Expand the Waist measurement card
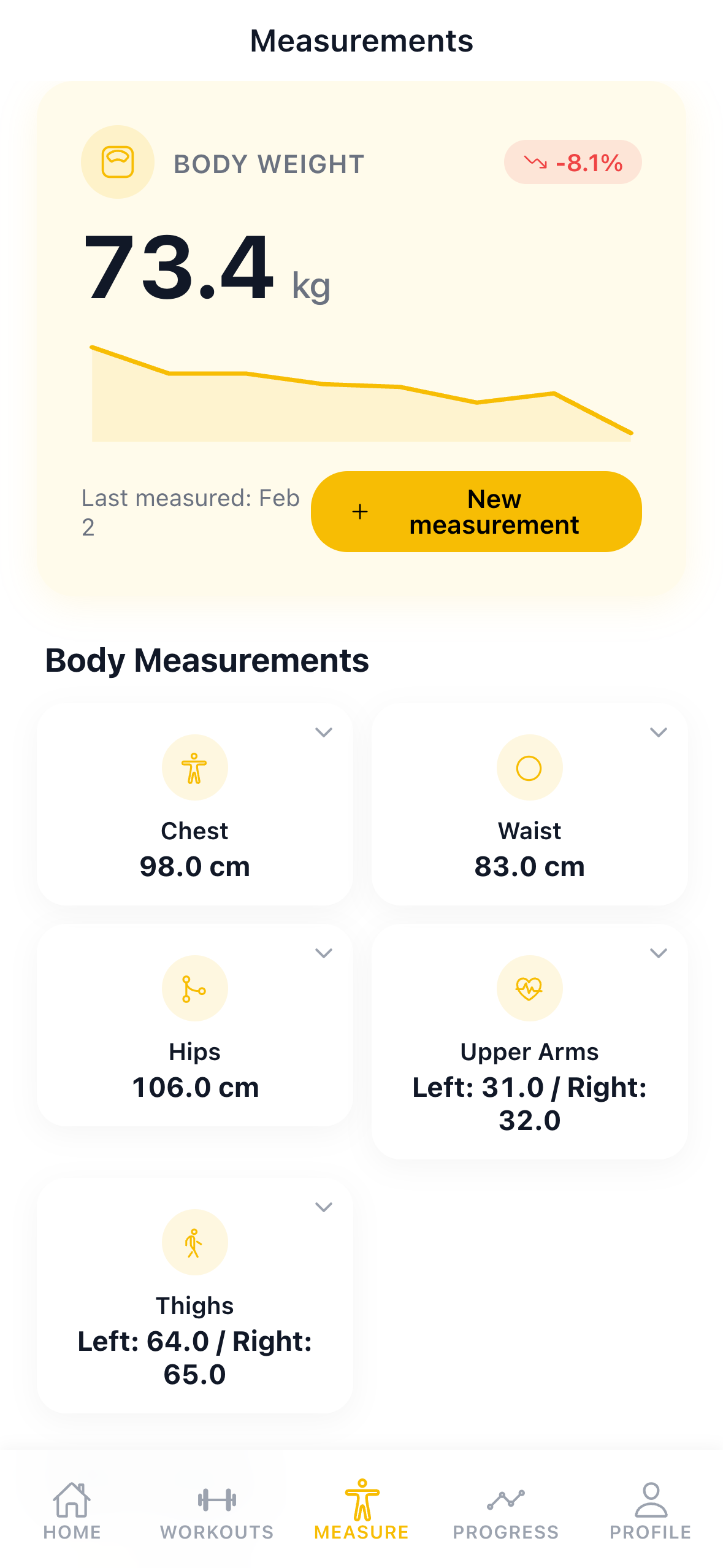723x1568 pixels. [659, 731]
